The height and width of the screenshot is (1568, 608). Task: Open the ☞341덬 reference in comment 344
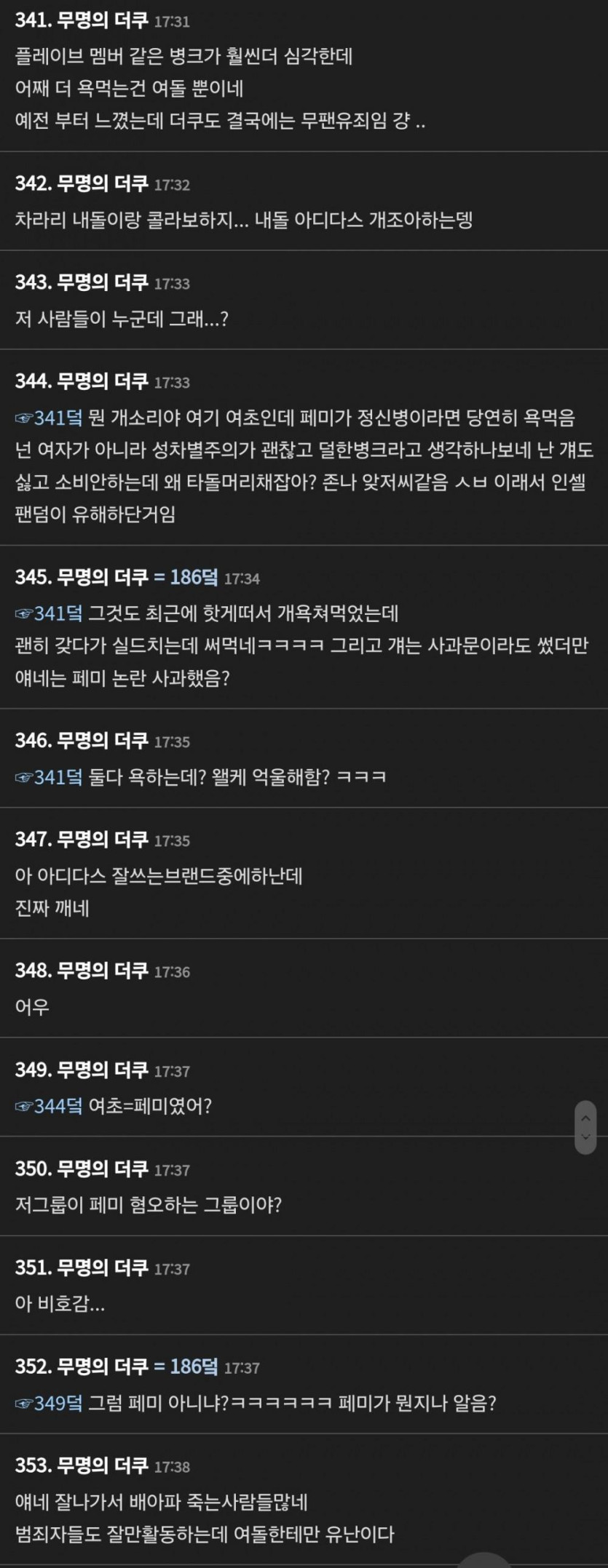click(49, 418)
